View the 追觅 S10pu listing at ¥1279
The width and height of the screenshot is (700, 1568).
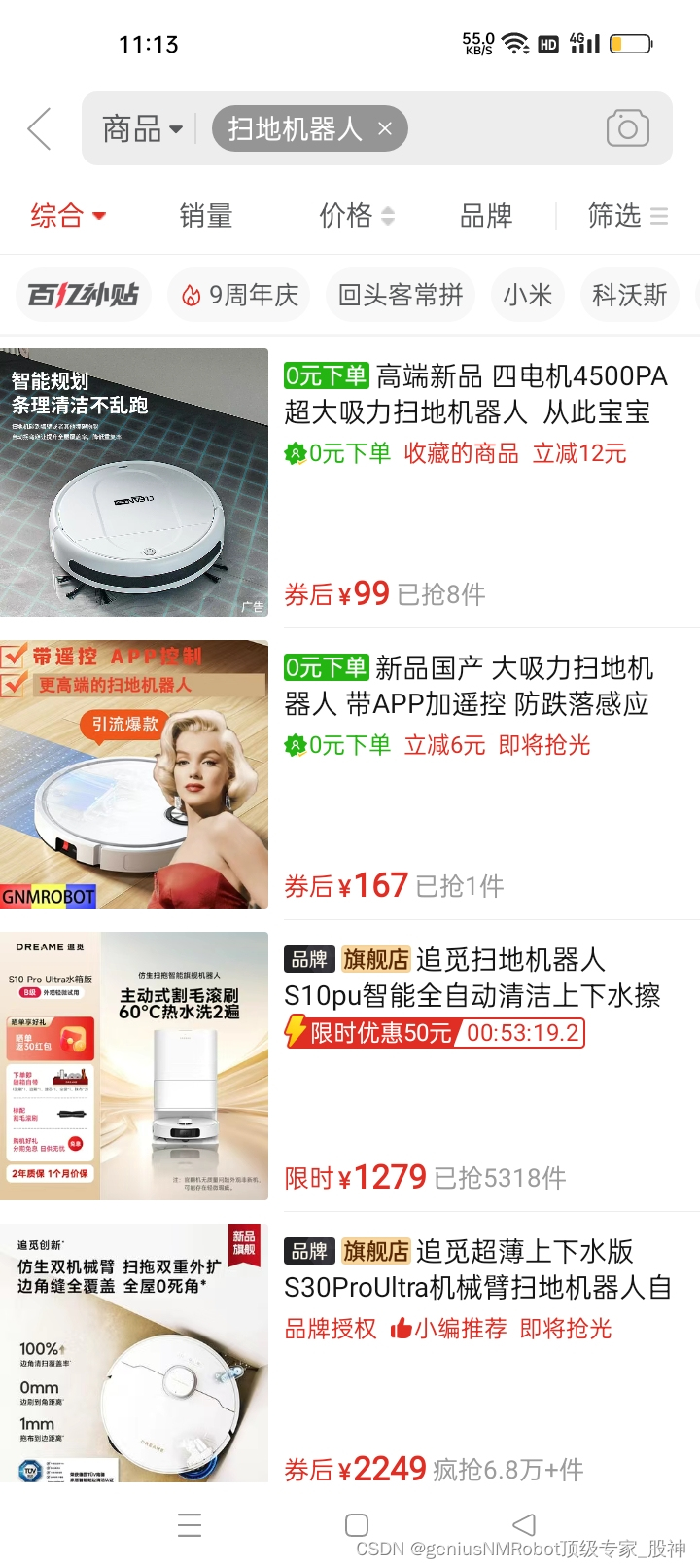(x=476, y=979)
